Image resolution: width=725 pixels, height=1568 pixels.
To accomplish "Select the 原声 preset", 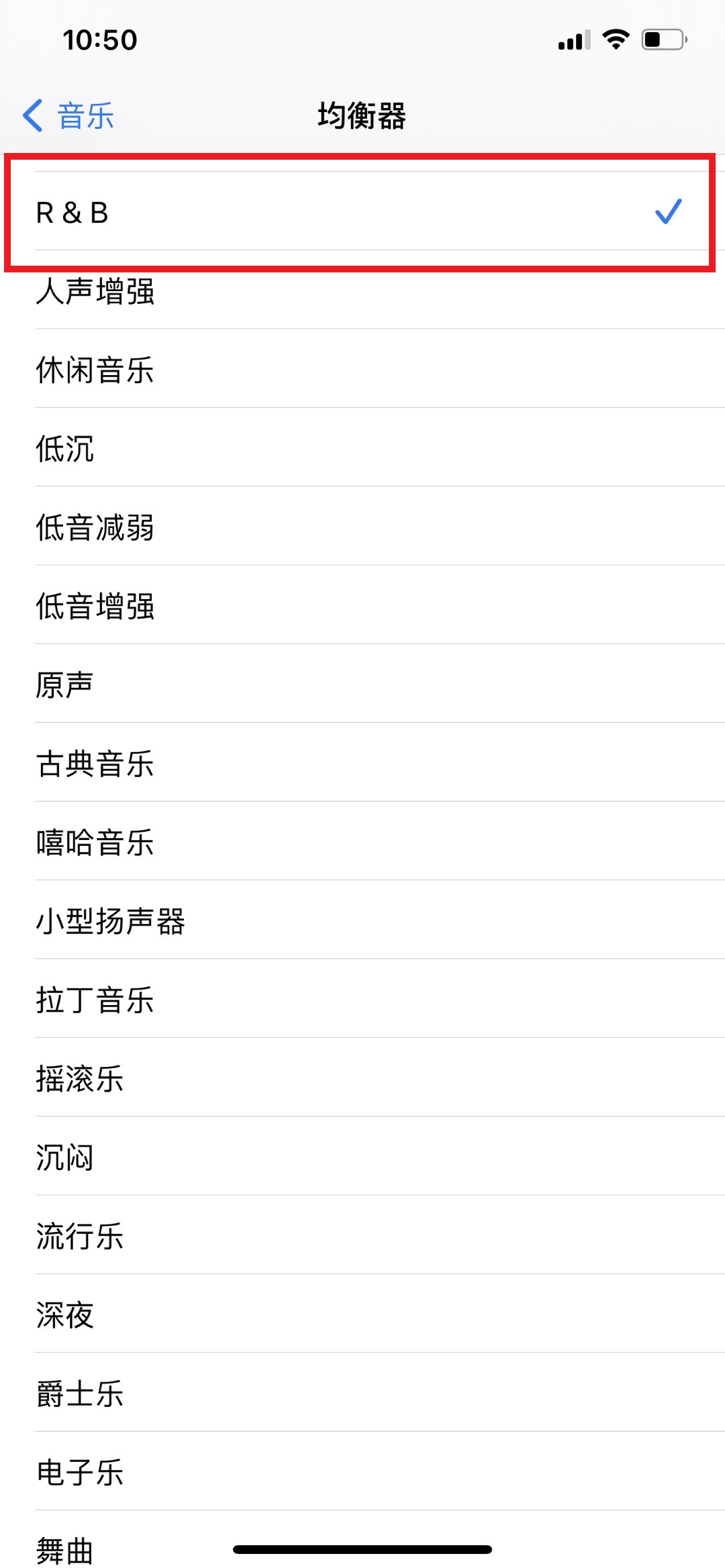I will [362, 684].
